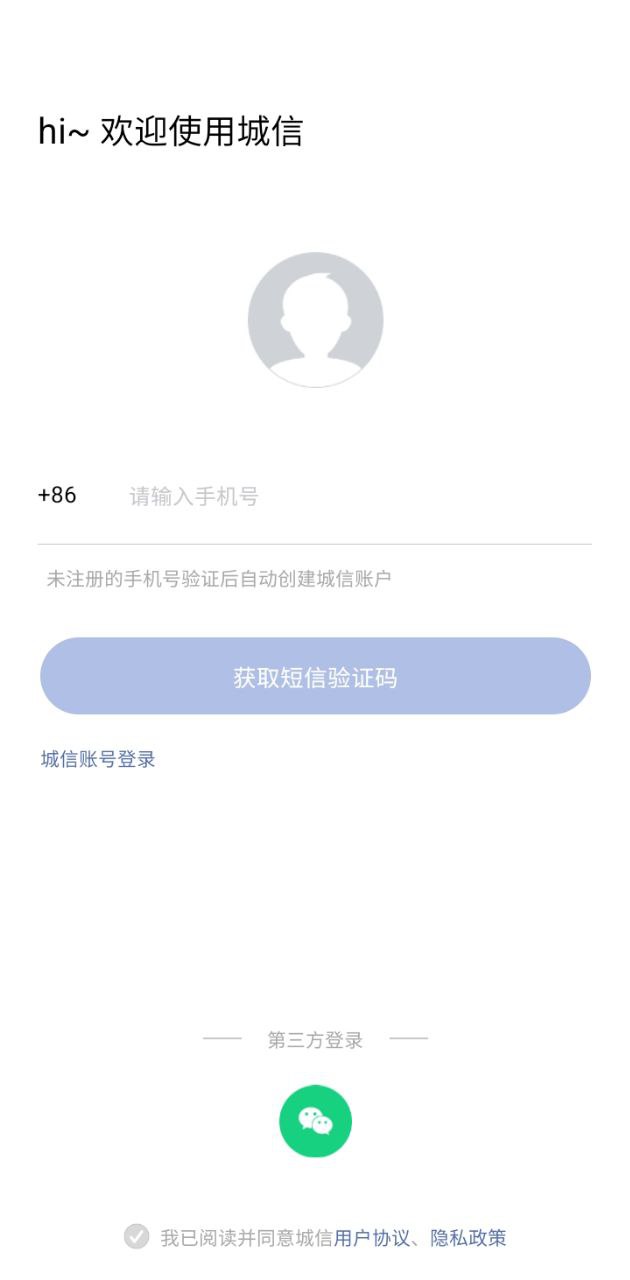The height and width of the screenshot is (1280, 630).
Task: Tap the 获取短信验证码 button
Action: click(315, 677)
